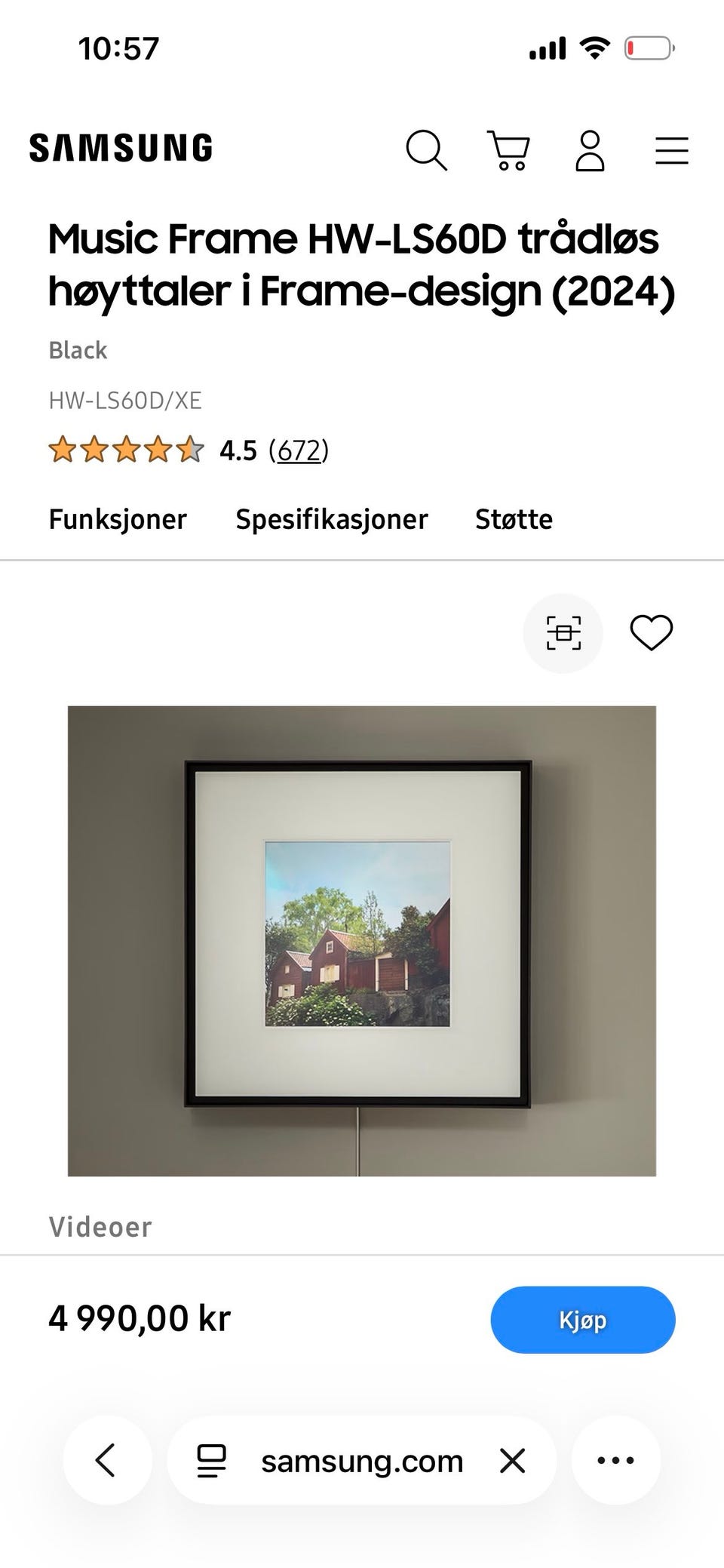724x1568 pixels.
Task: Select the Black color option
Action: point(77,350)
